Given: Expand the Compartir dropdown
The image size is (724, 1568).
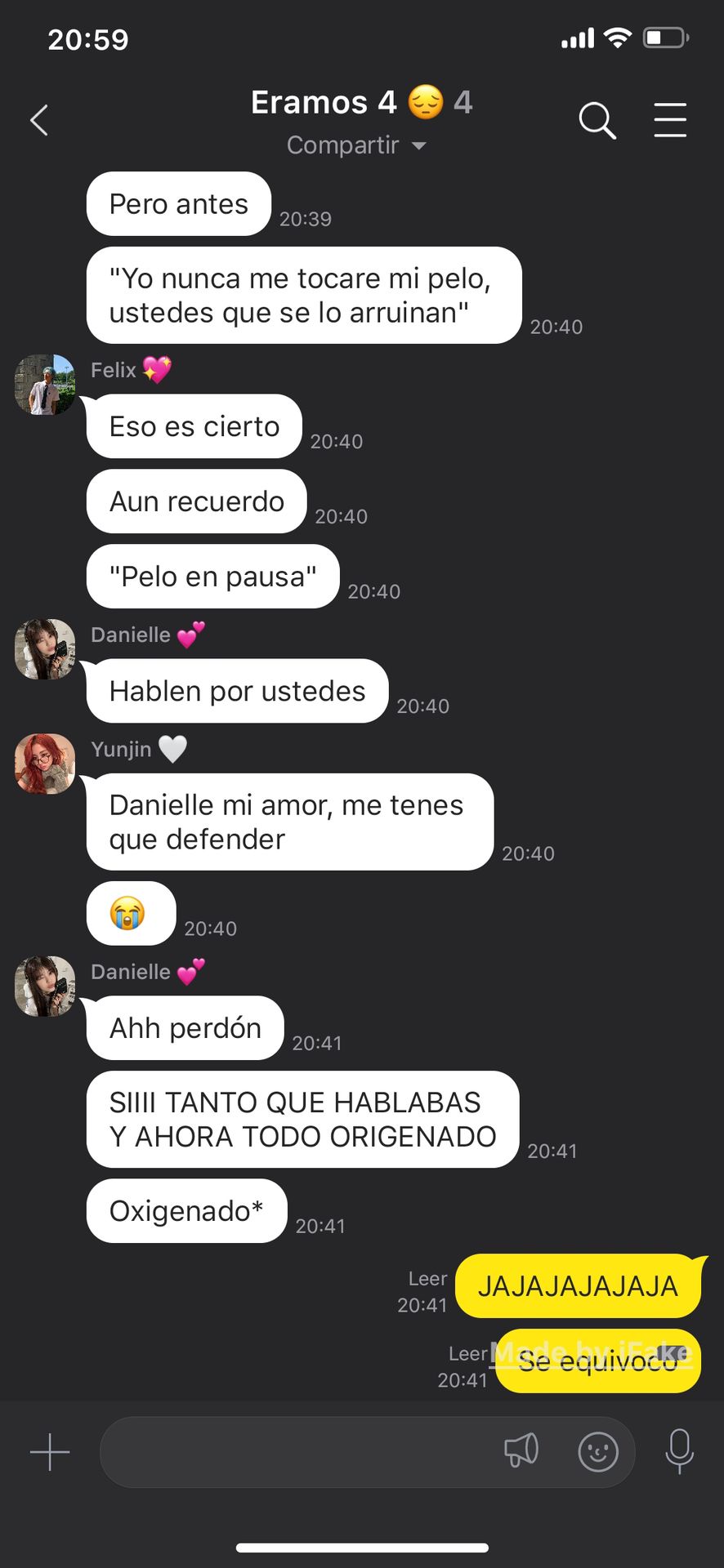Looking at the screenshot, I should (x=356, y=145).
